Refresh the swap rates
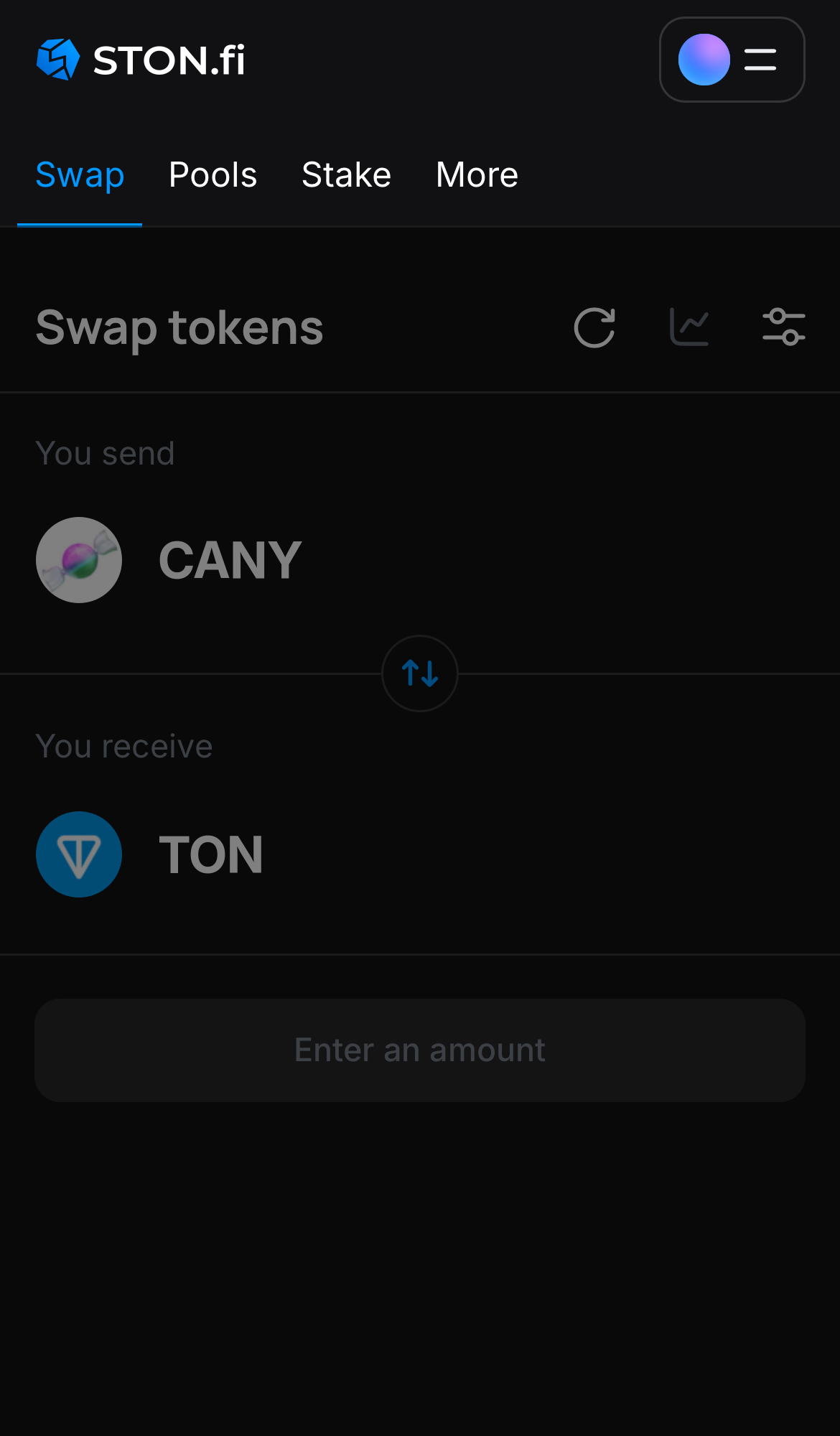This screenshot has width=840, height=1436. [594, 327]
